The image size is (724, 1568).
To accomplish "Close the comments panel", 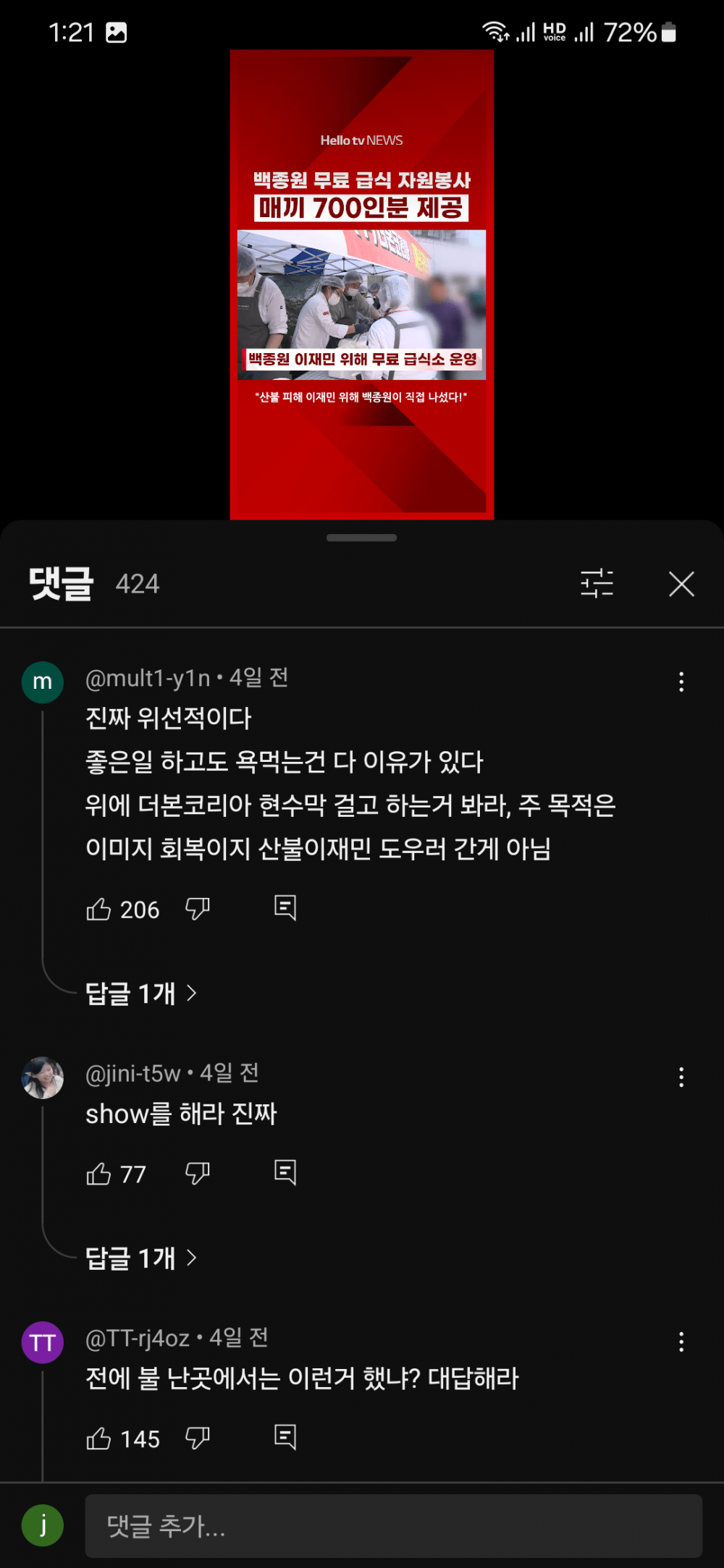I will click(x=681, y=584).
